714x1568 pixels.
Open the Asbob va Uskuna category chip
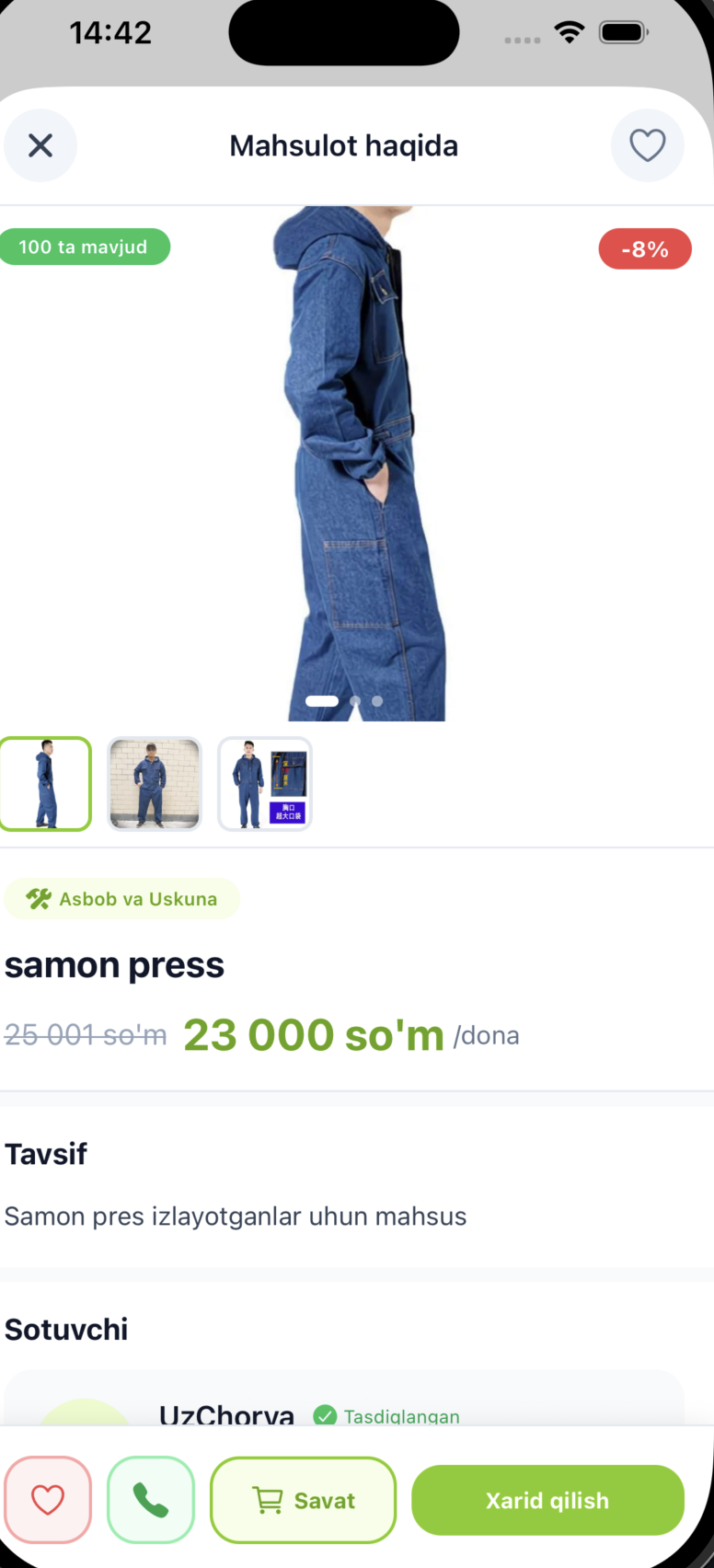122,899
